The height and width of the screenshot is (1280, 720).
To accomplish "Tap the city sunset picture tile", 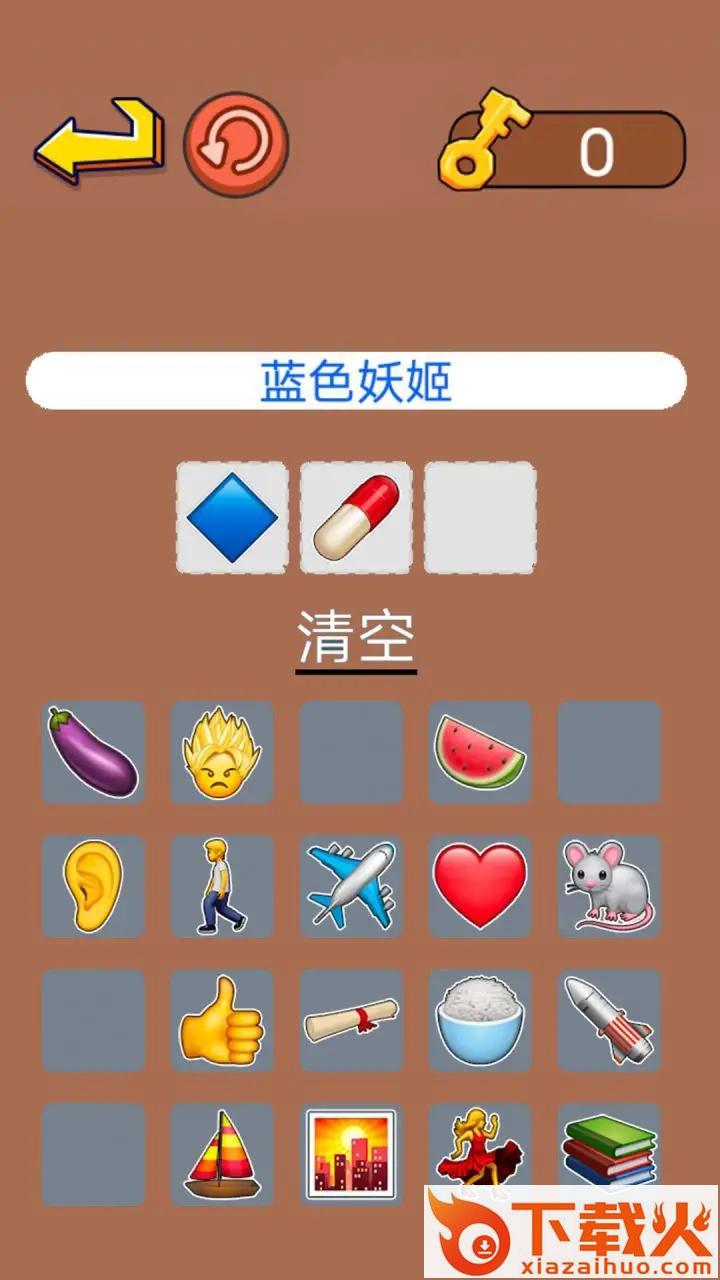I will pyautogui.click(x=351, y=1154).
